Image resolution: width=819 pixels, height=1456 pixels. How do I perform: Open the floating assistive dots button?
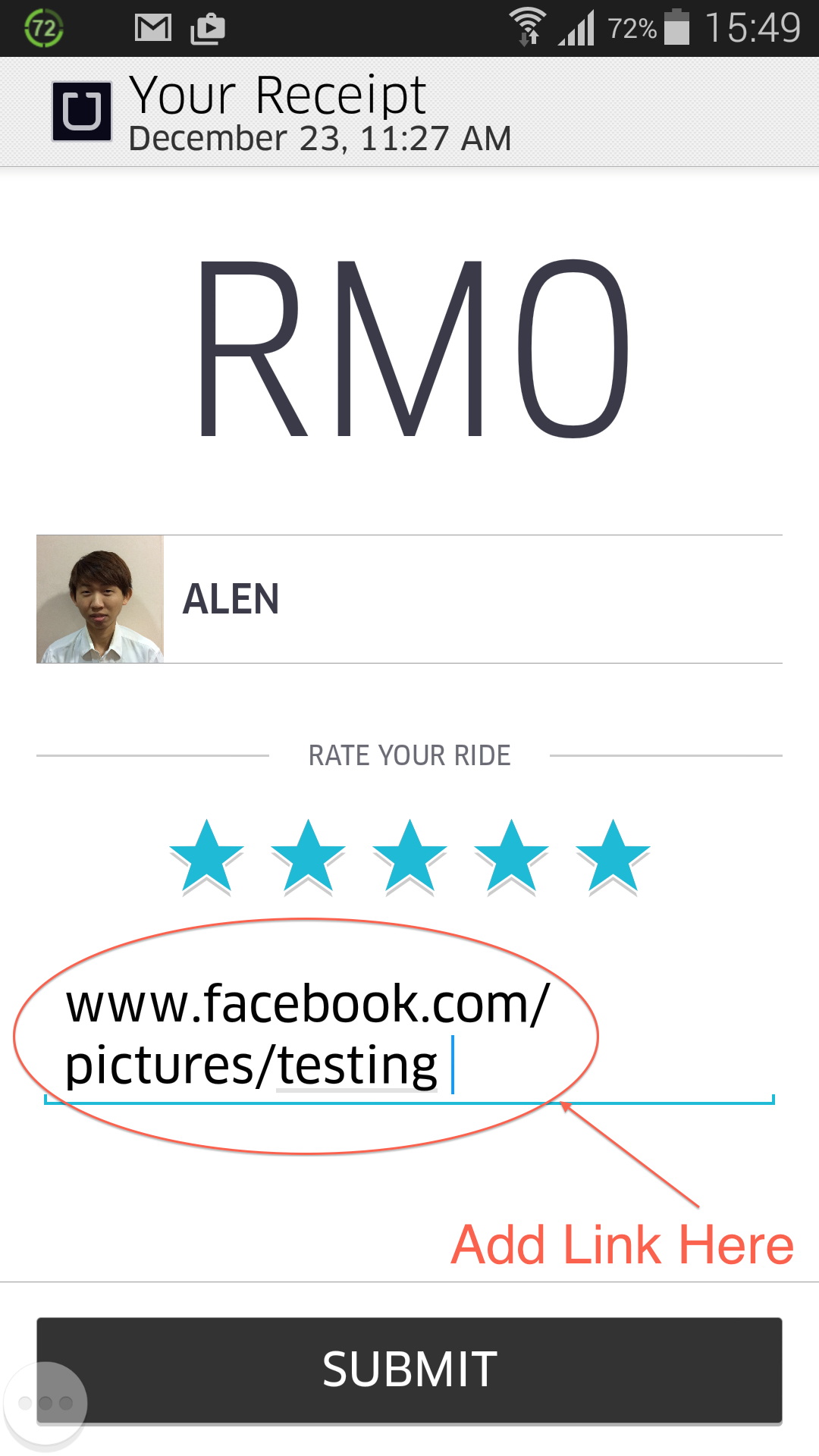[x=45, y=1403]
